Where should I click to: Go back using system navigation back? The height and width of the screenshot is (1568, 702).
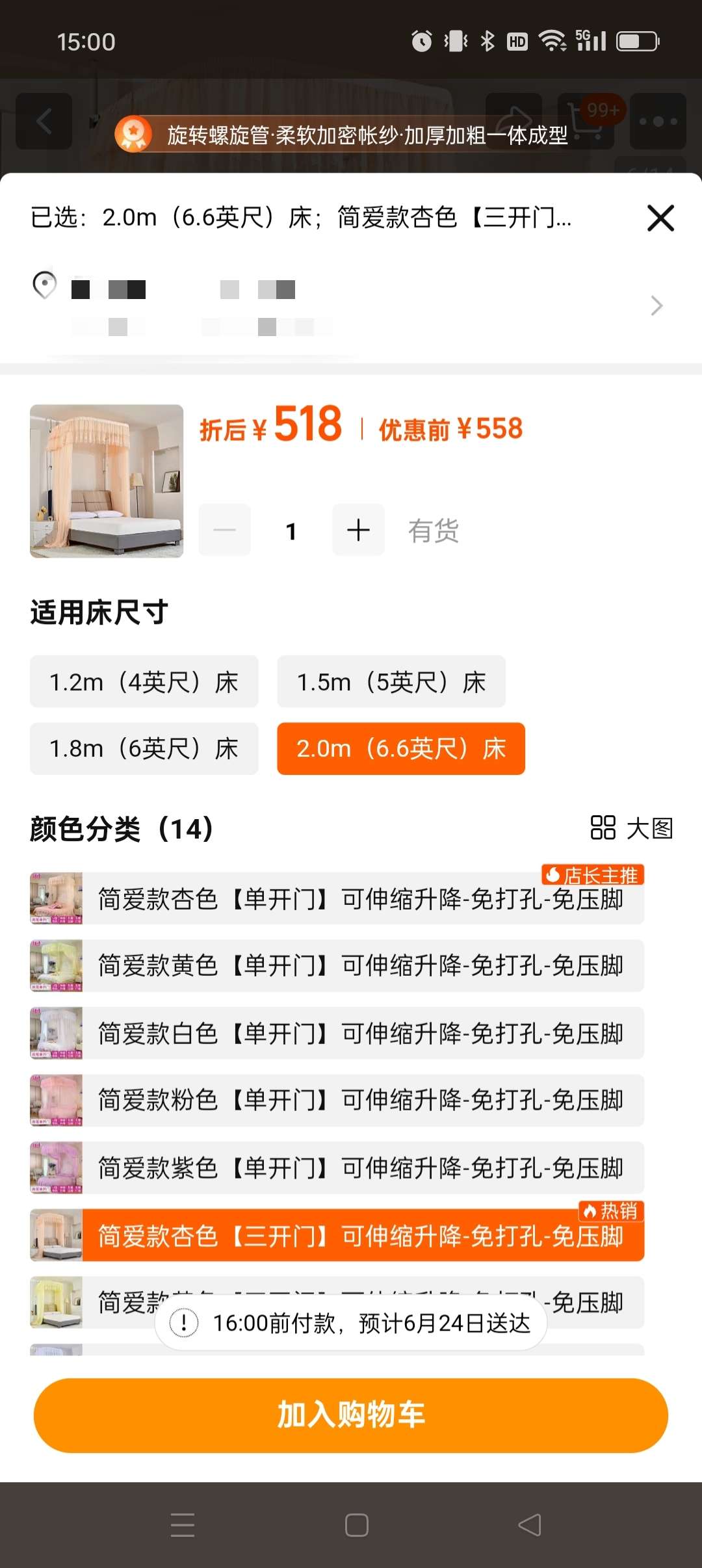tap(529, 1524)
